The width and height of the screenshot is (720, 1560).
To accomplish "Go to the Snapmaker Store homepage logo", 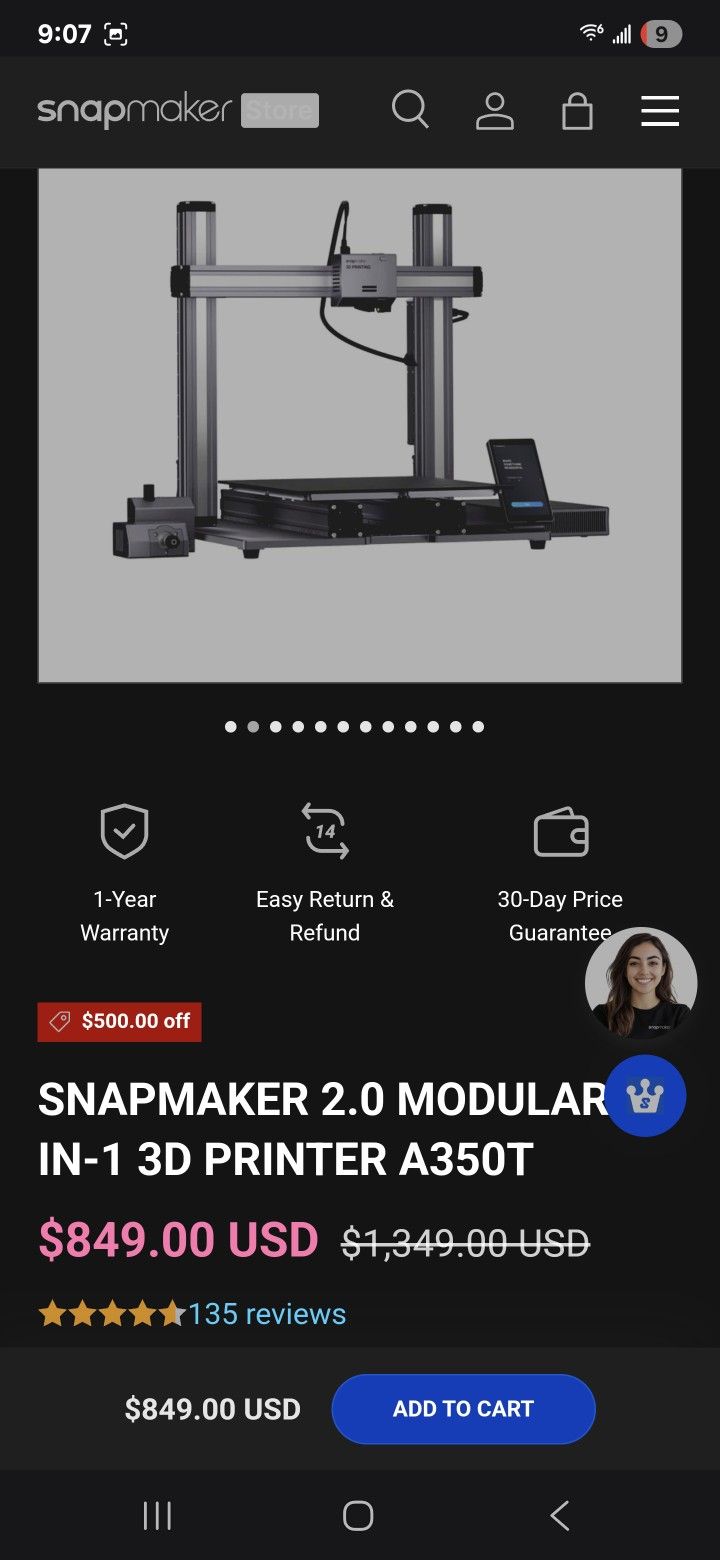I will [178, 110].
